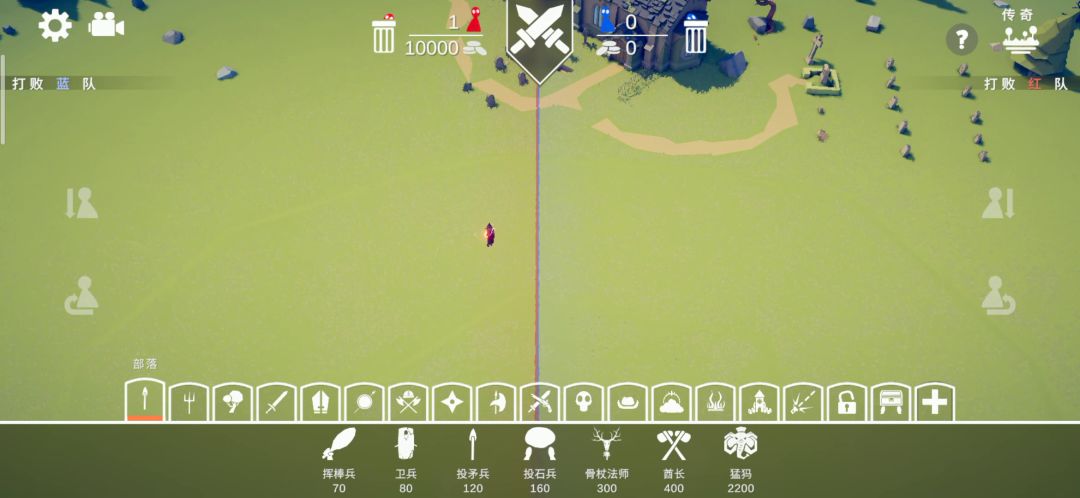Viewport: 1080px width, 498px height.
Task: Switch to the pitchfork farmer faction tab
Action: (x=189, y=403)
